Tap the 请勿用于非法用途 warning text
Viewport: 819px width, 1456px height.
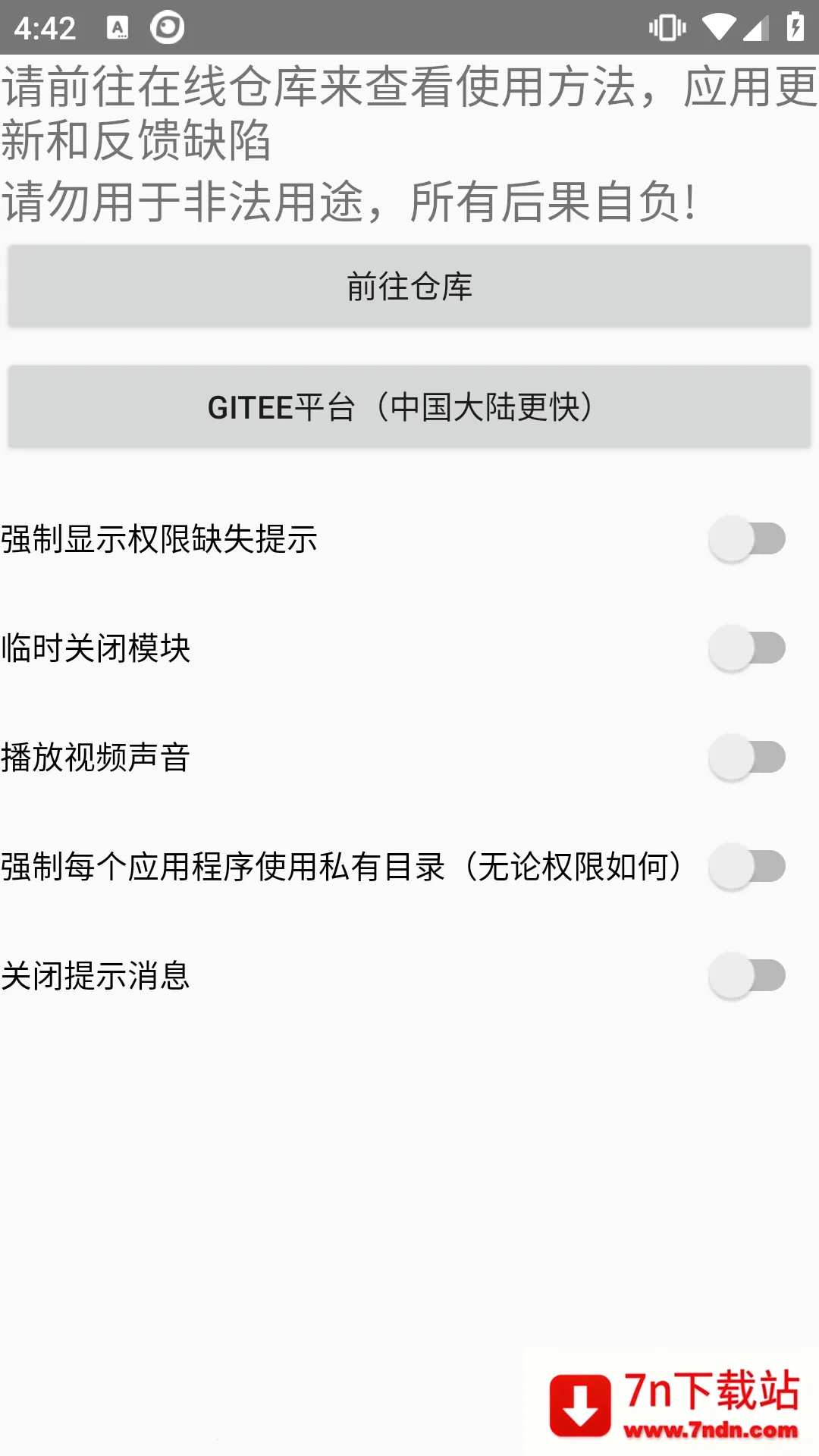click(349, 199)
